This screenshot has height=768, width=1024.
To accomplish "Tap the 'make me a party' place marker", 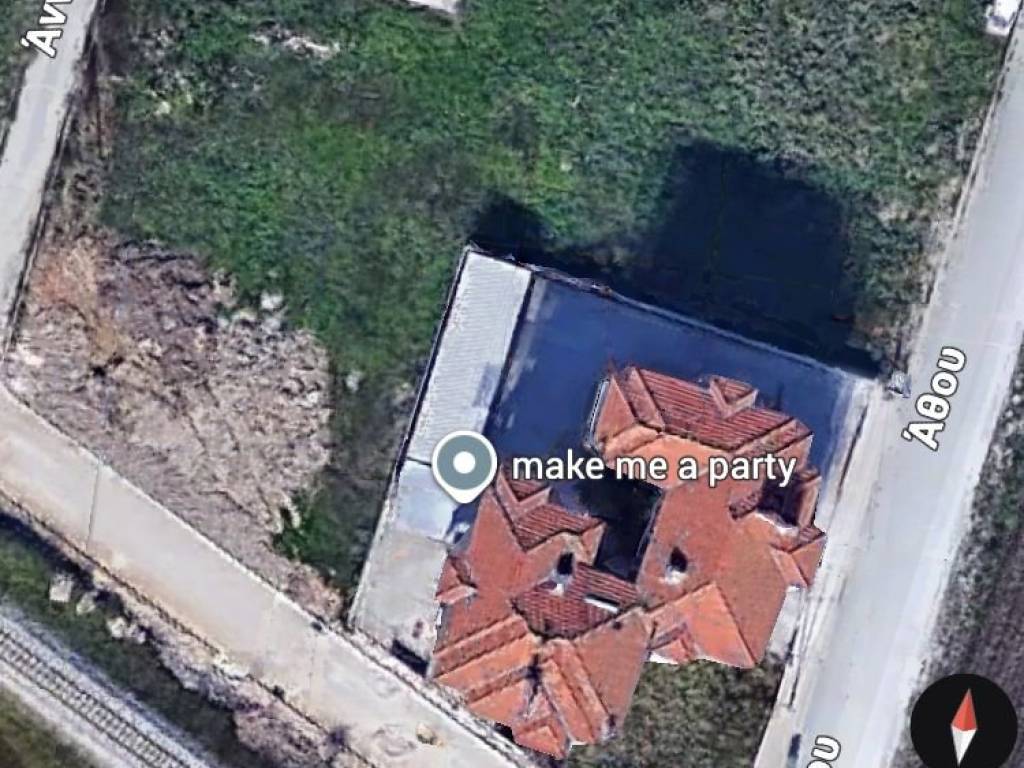I will pyautogui.click(x=465, y=464).
